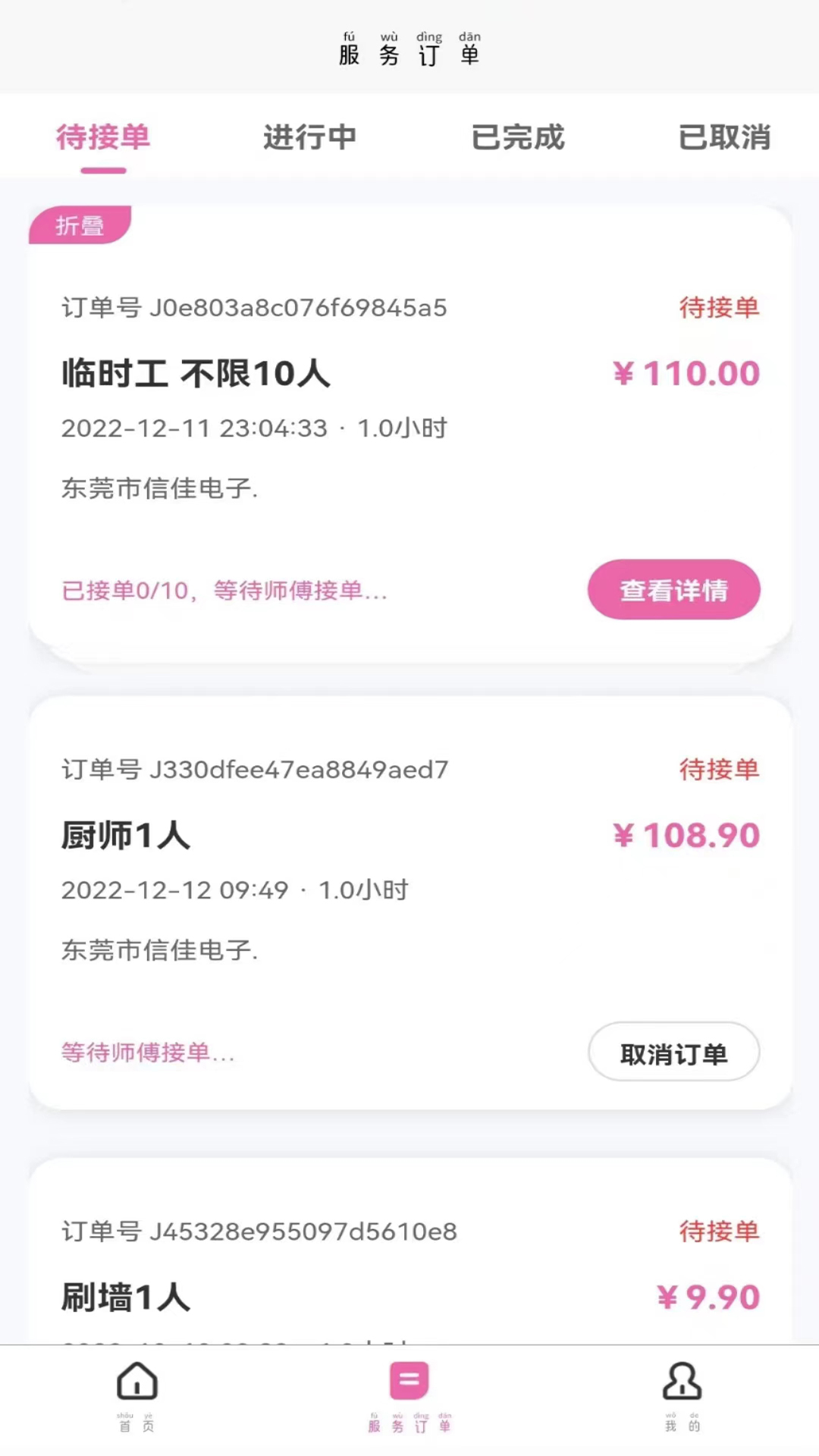Cancel the 厨师1人 order with 取消订单

pyautogui.click(x=673, y=1052)
